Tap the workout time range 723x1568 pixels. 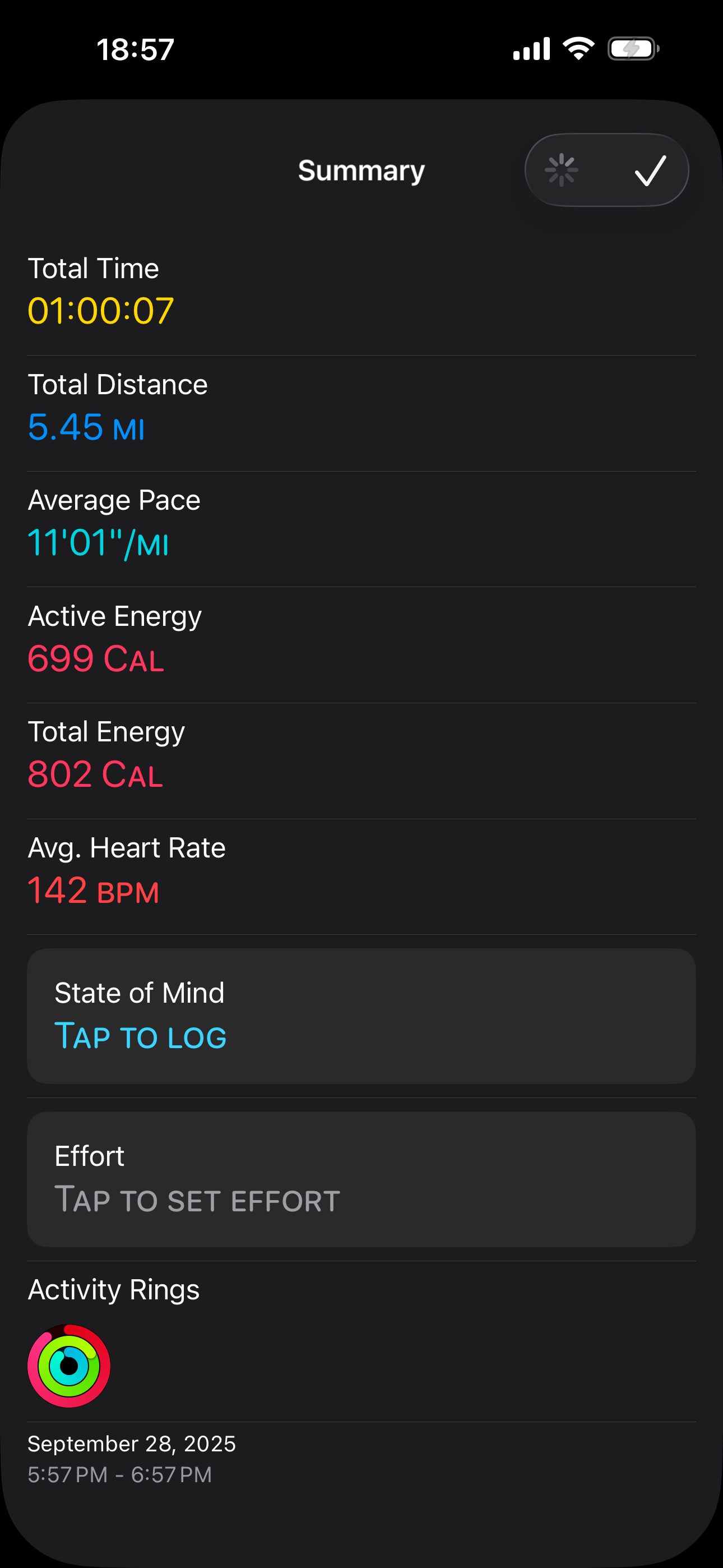(119, 1475)
